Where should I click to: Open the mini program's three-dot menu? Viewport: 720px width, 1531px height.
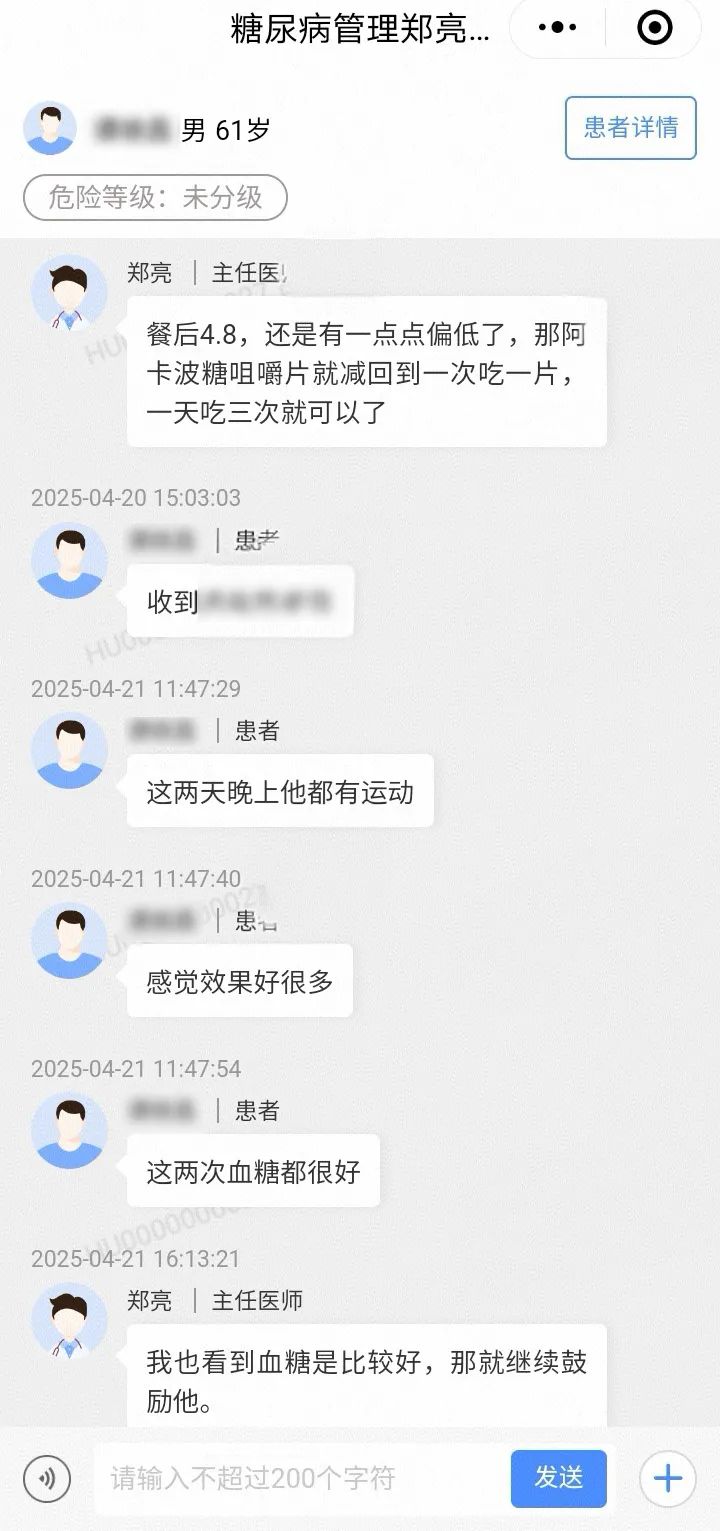point(558,28)
